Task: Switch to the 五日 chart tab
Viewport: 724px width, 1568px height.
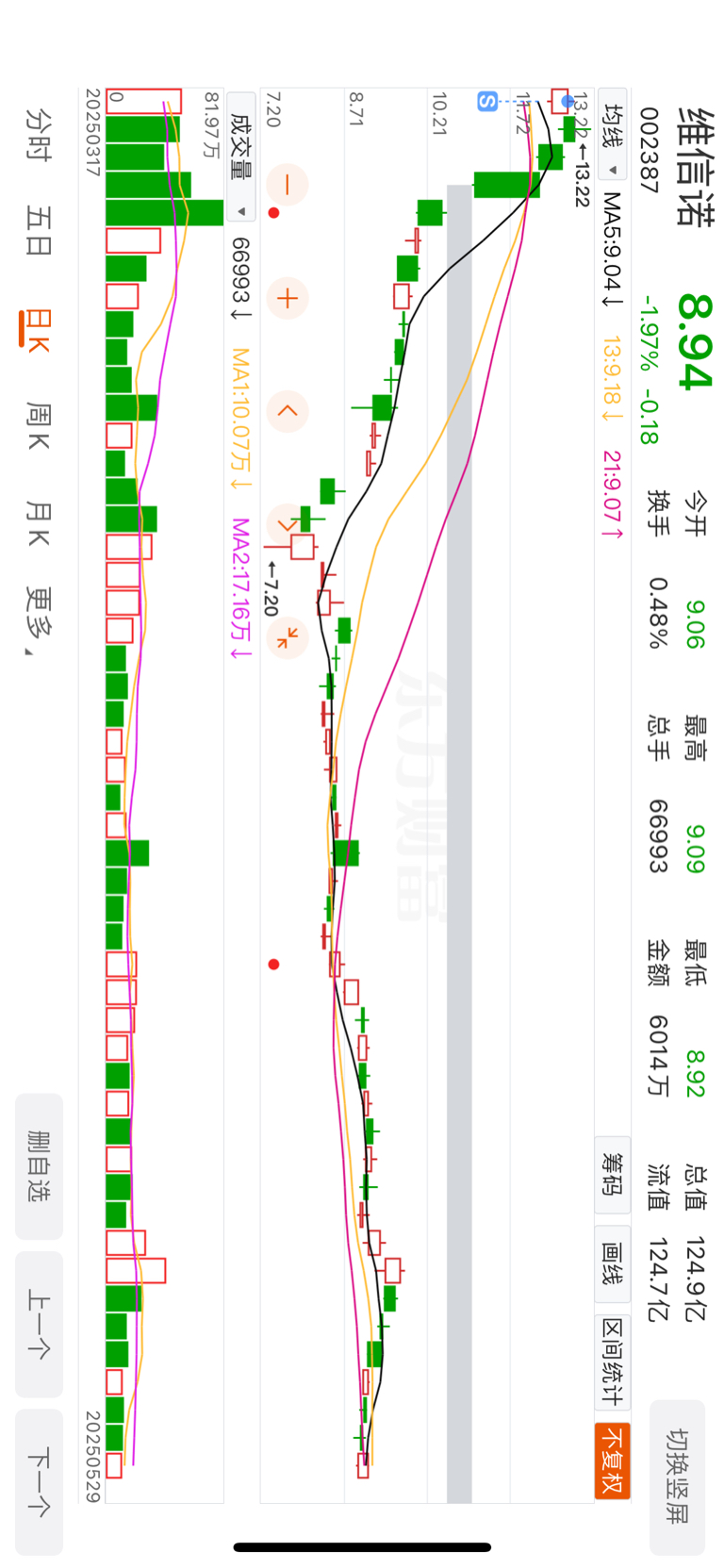Action: [38, 232]
